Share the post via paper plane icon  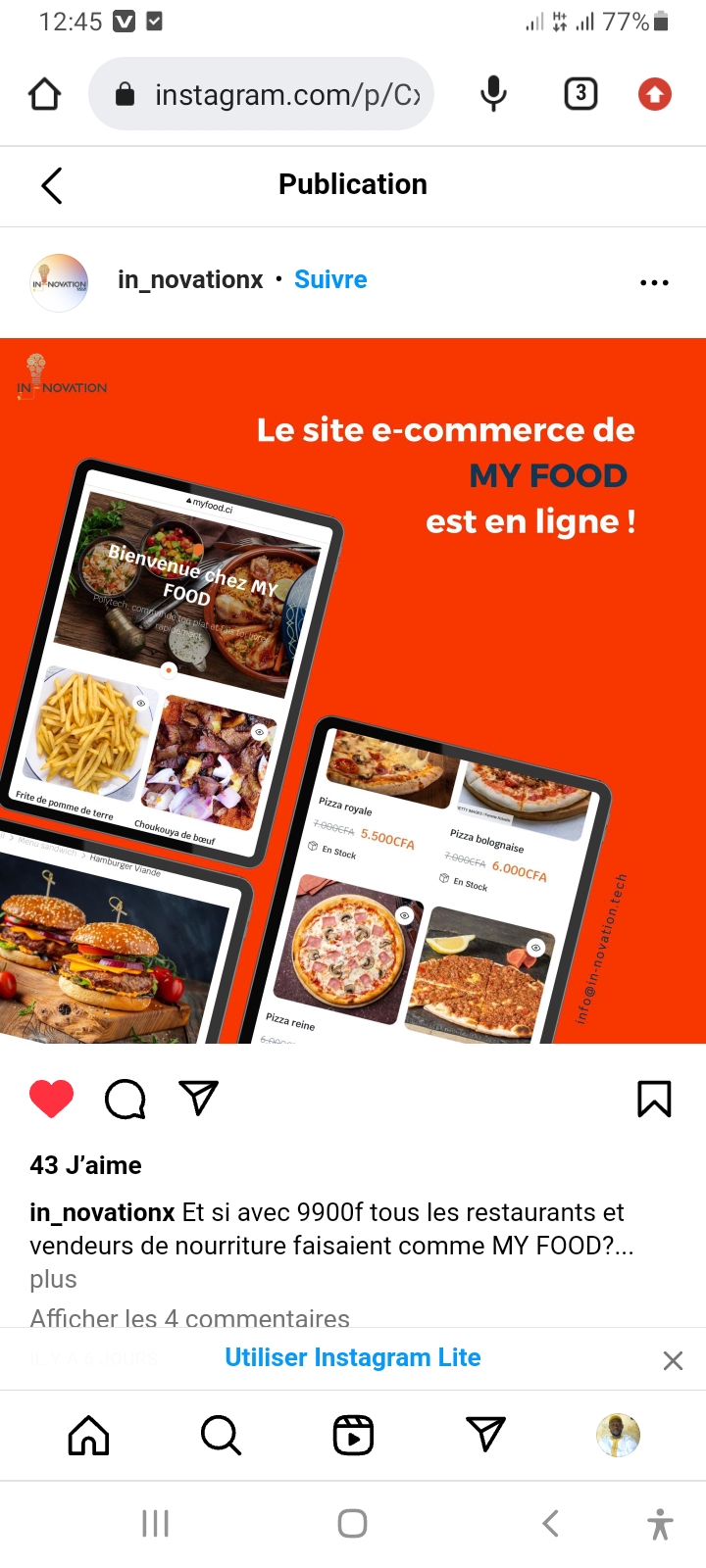[x=198, y=1099]
